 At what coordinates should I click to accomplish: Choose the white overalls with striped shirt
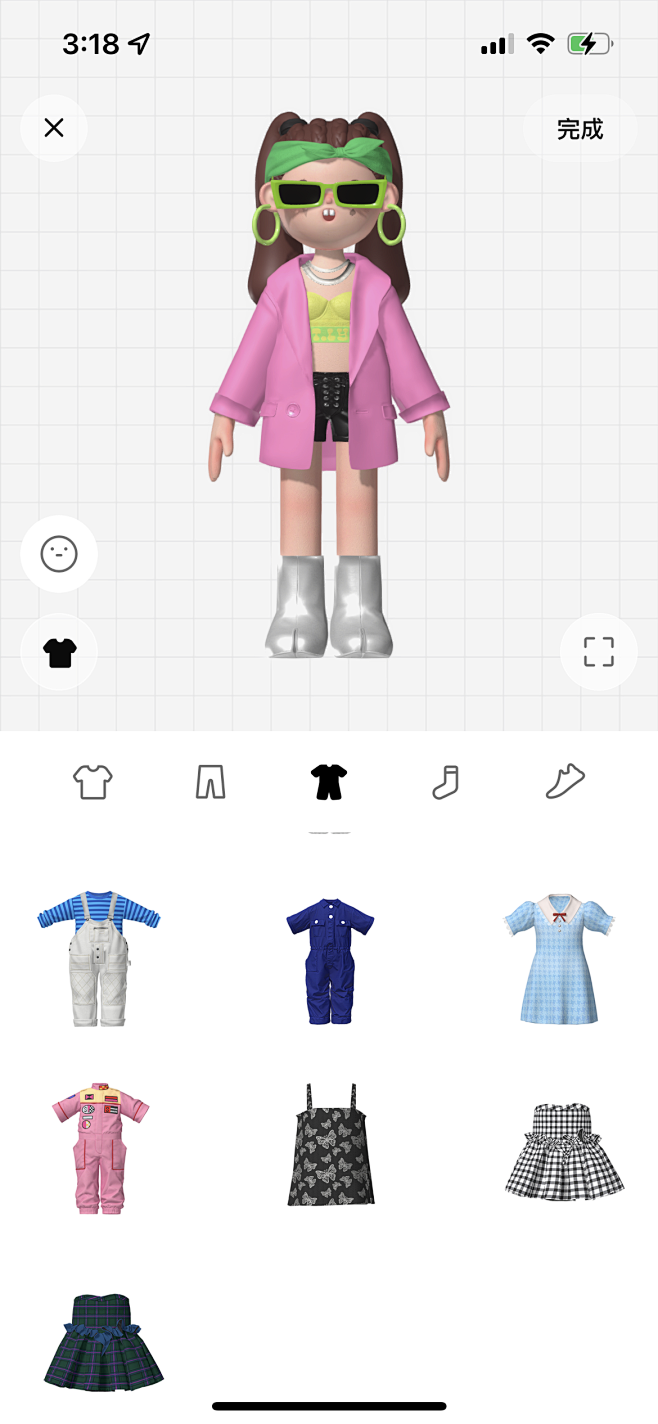pyautogui.click(x=99, y=958)
